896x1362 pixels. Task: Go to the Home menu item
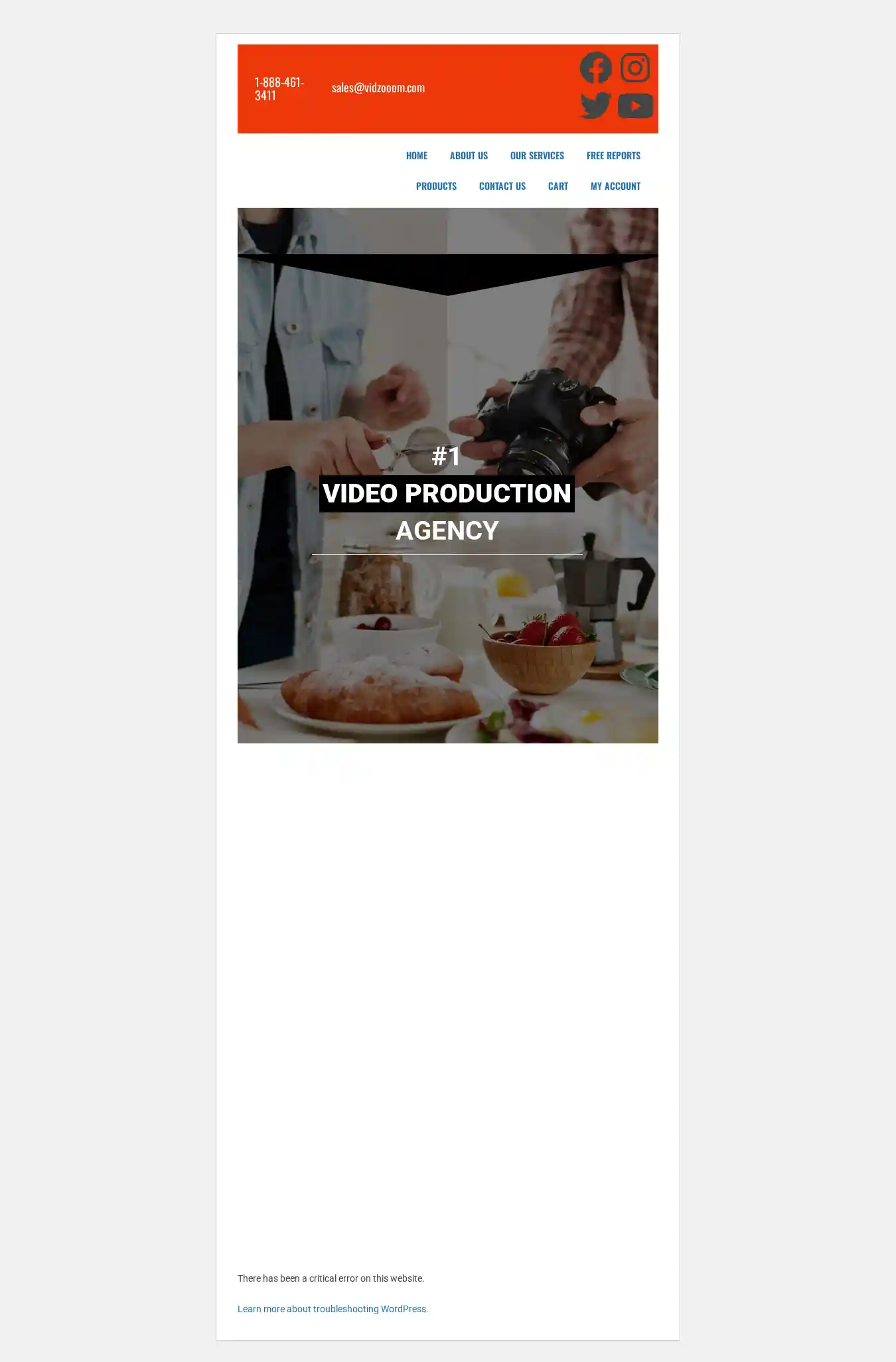tap(417, 155)
